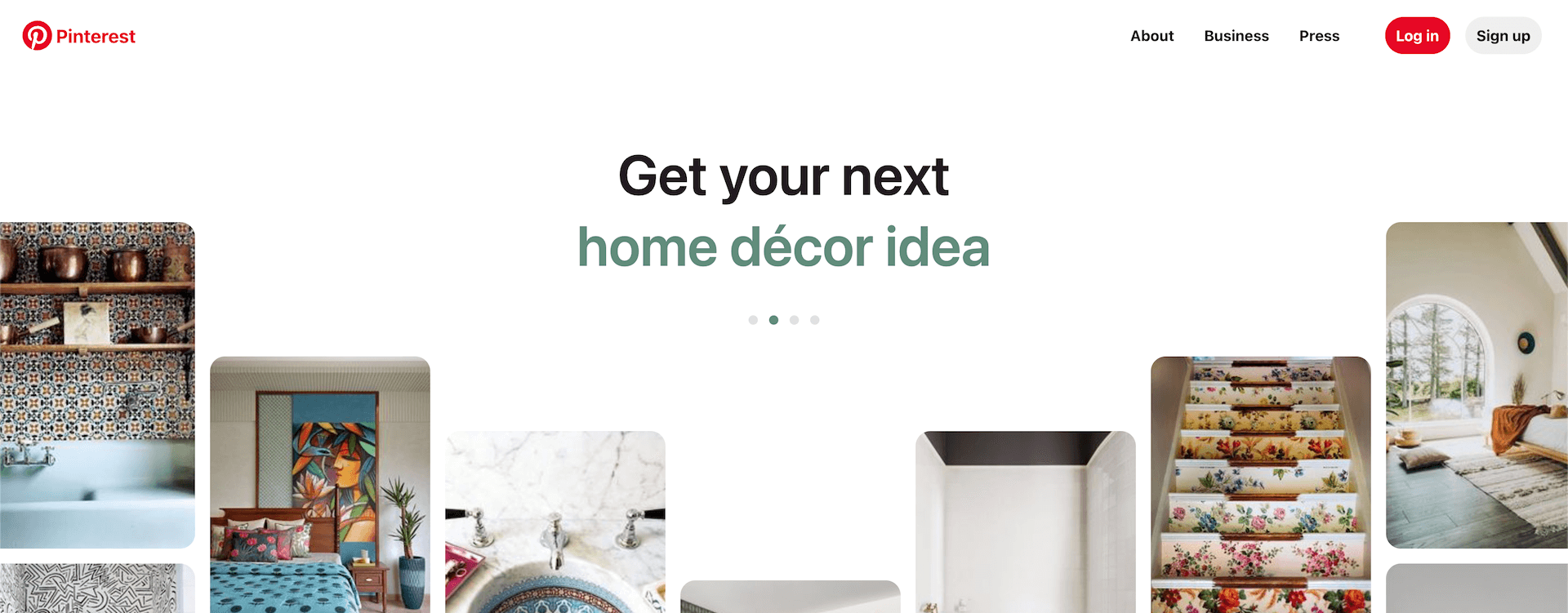
Task: Open the floral staircase pin
Action: (1260, 485)
